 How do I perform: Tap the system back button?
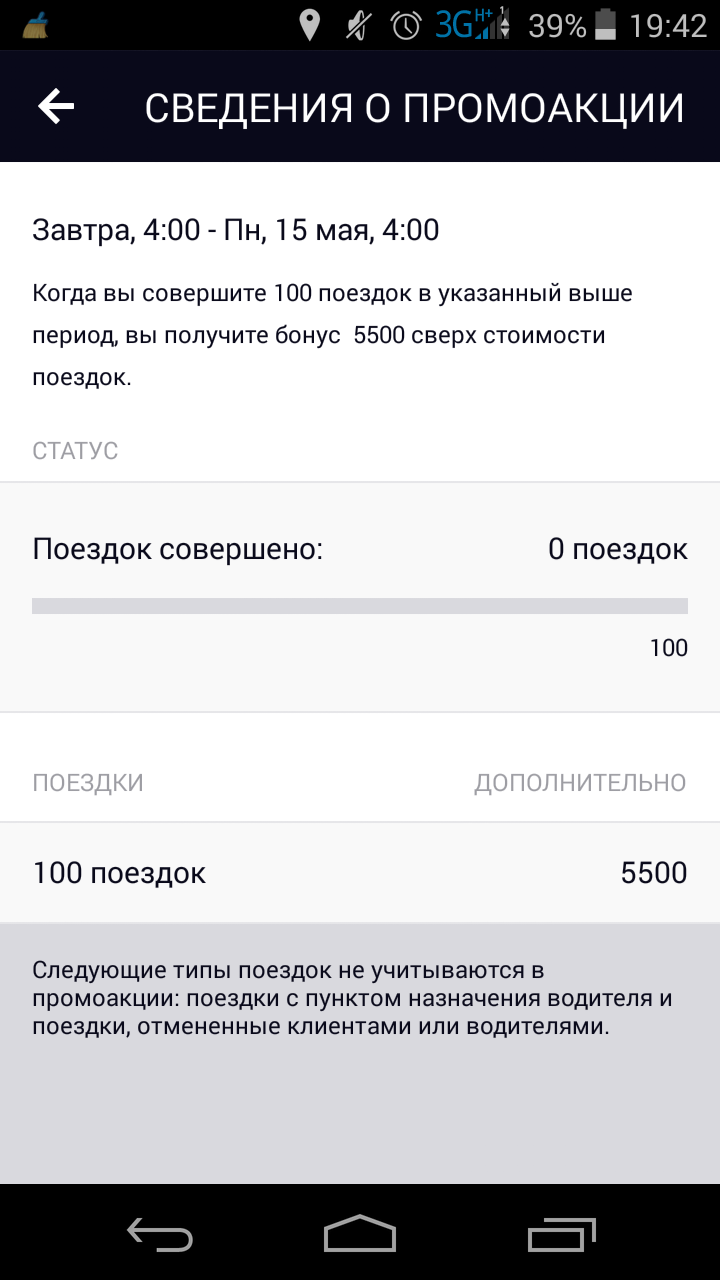[160, 1234]
